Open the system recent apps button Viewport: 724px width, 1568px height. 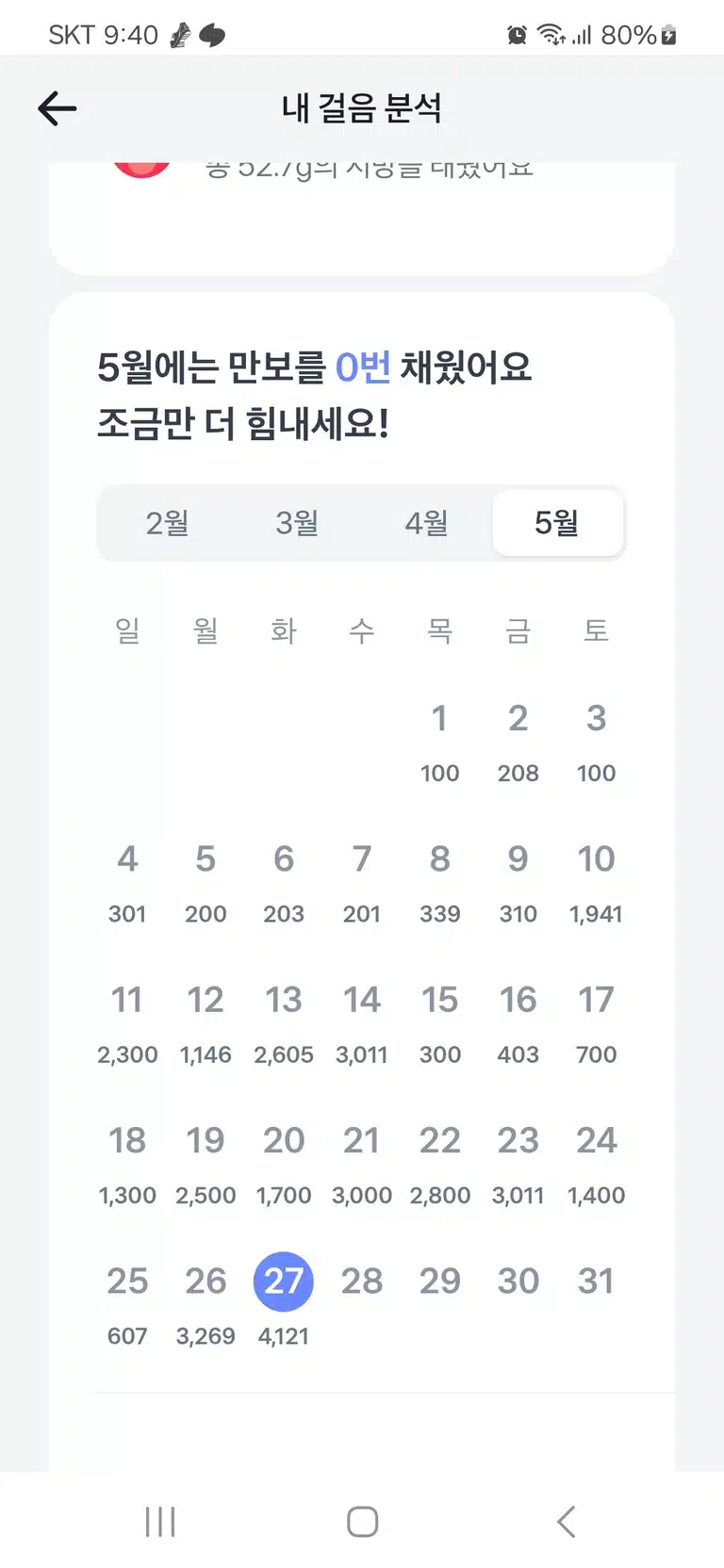point(160,1521)
